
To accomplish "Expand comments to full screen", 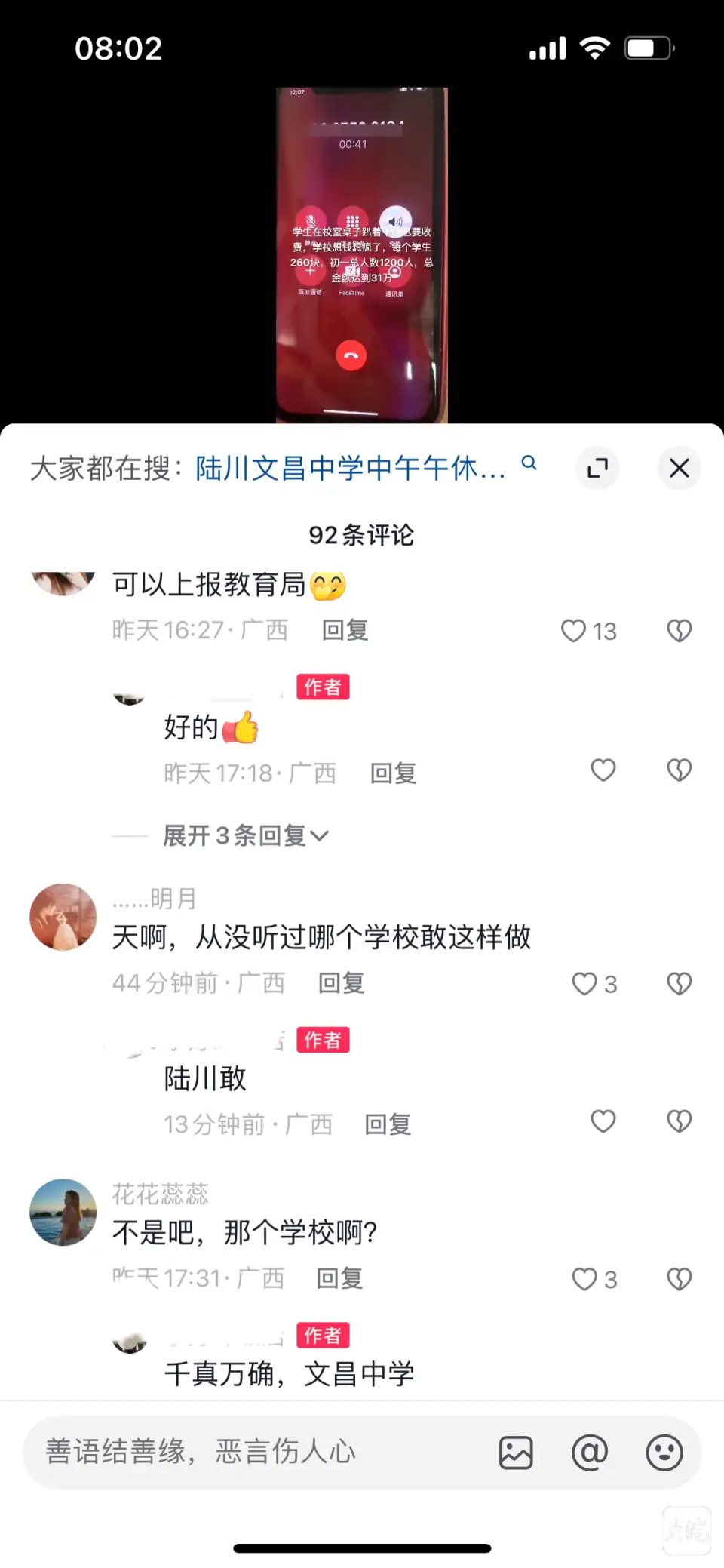I will (597, 468).
